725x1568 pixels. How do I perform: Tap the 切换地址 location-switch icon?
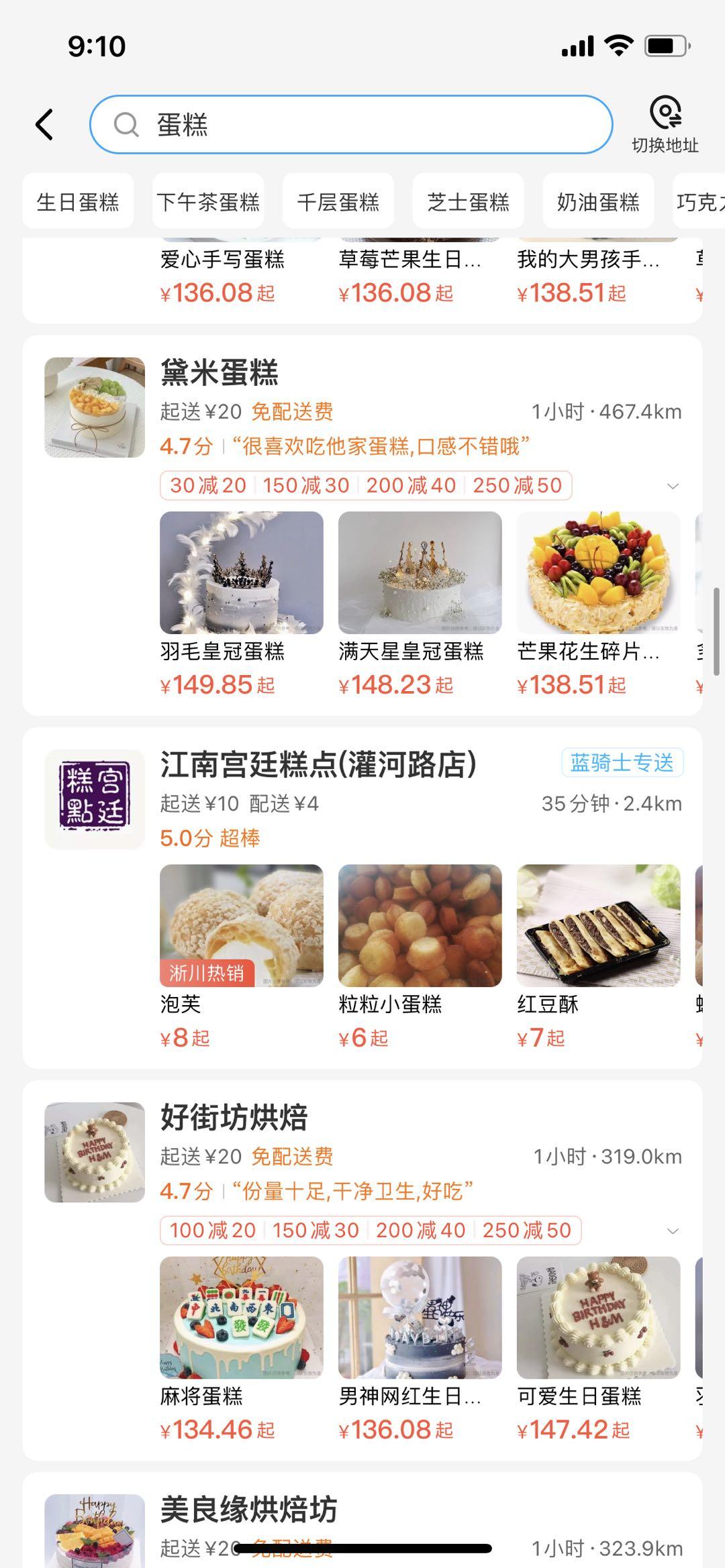click(666, 115)
